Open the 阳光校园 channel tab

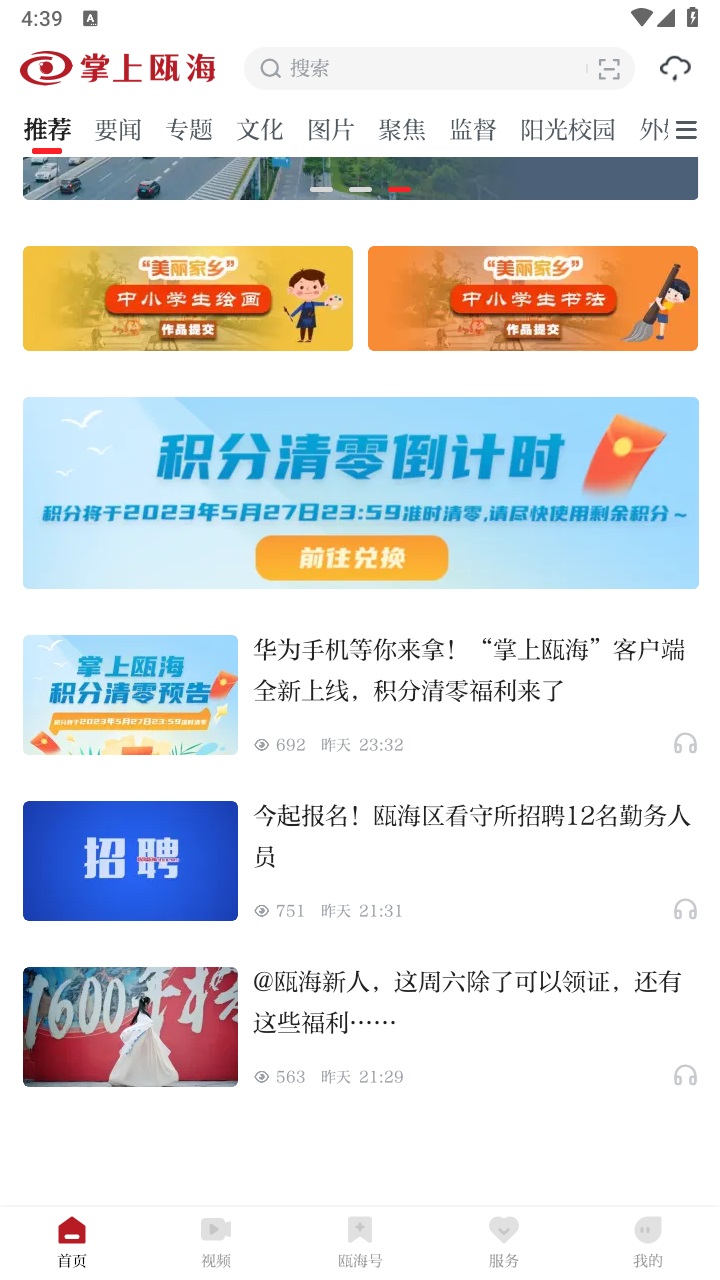tap(567, 130)
